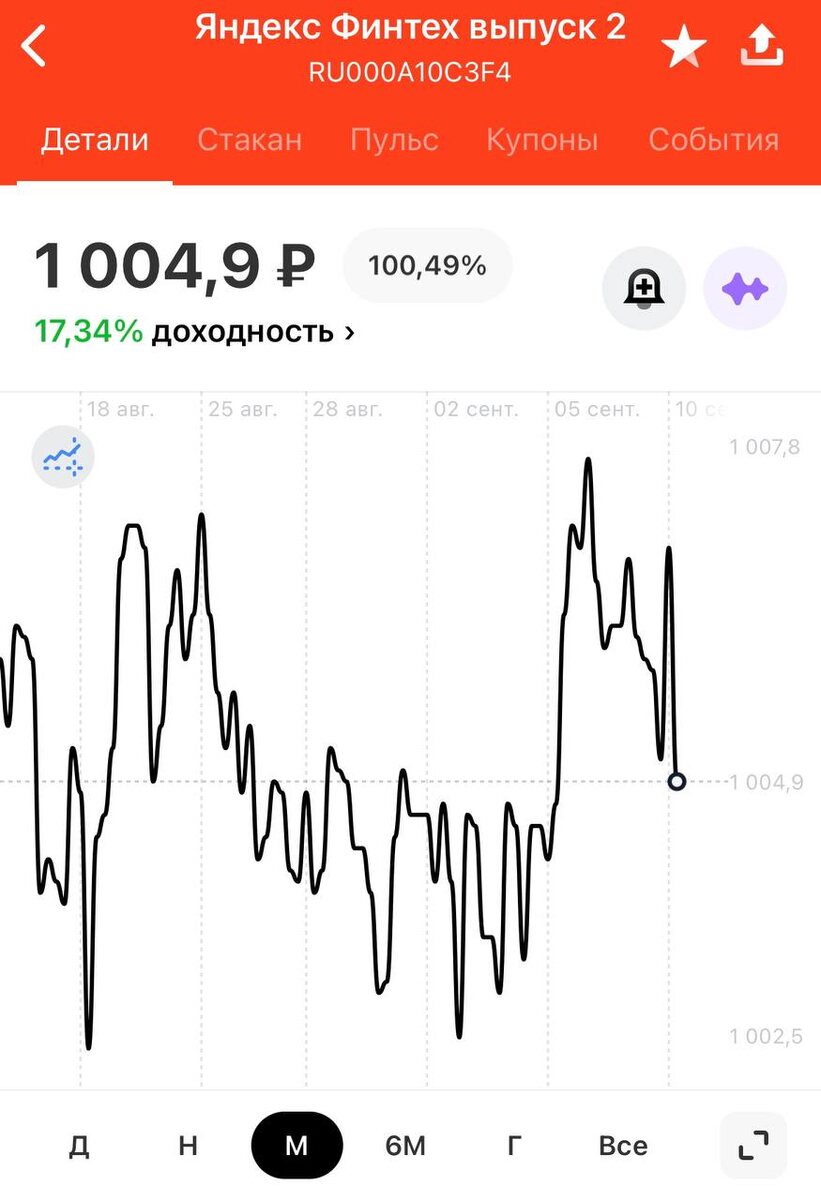Select the Д day period
The image size is (821, 1200).
click(79, 1145)
